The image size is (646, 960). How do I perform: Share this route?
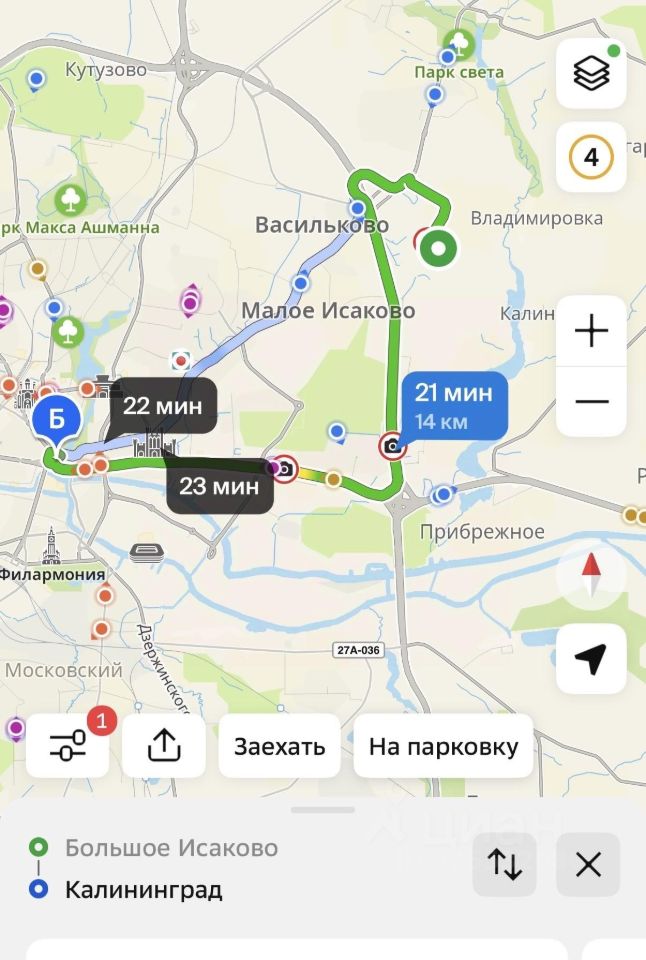click(x=164, y=746)
